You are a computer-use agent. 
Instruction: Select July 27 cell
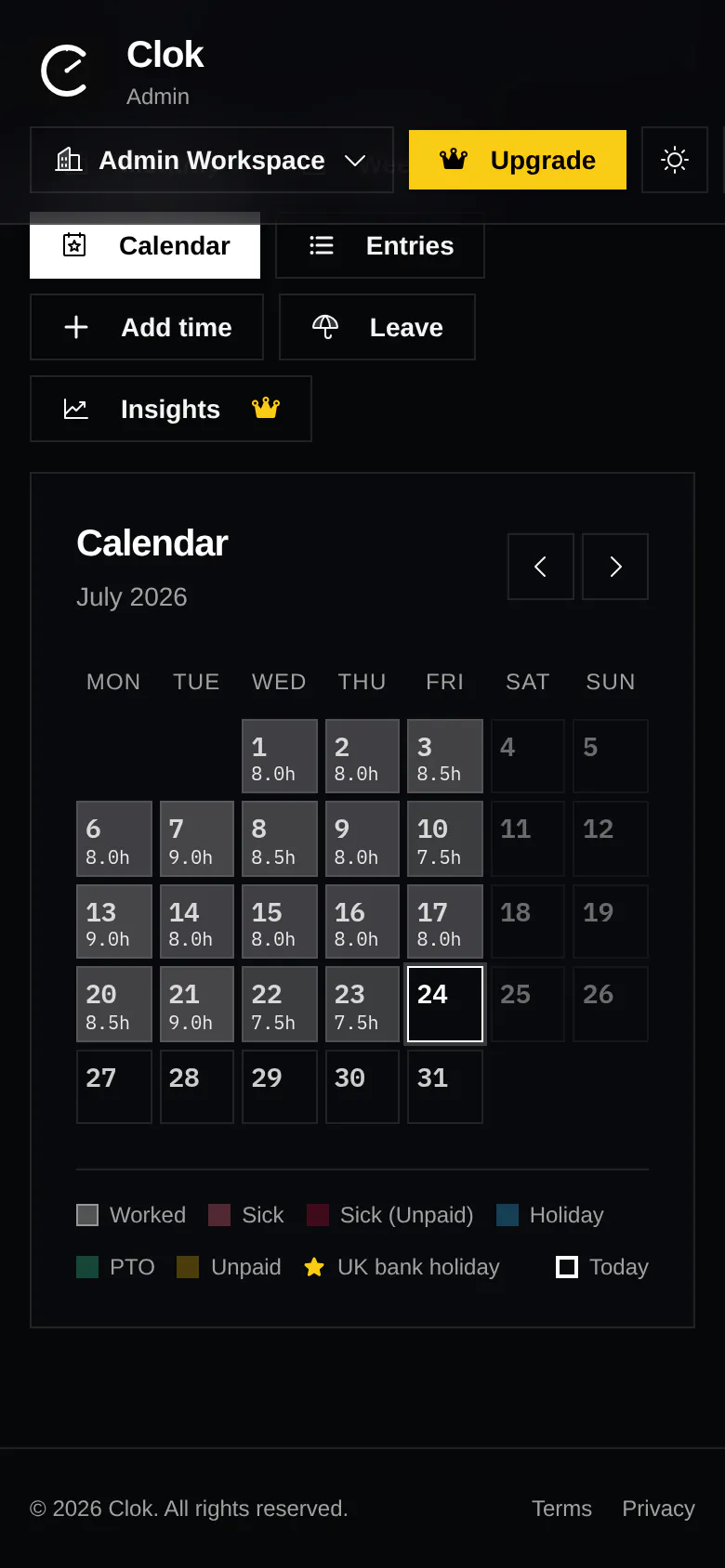coord(114,1087)
